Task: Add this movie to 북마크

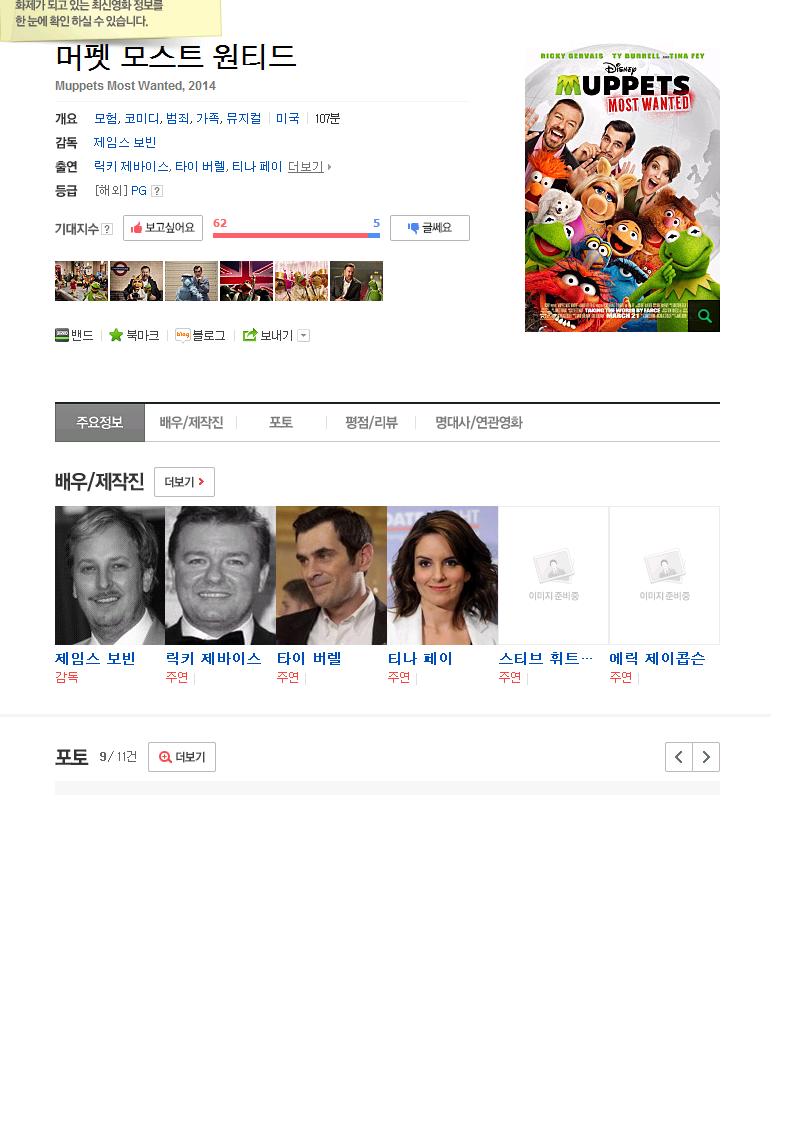Action: click(x=134, y=335)
